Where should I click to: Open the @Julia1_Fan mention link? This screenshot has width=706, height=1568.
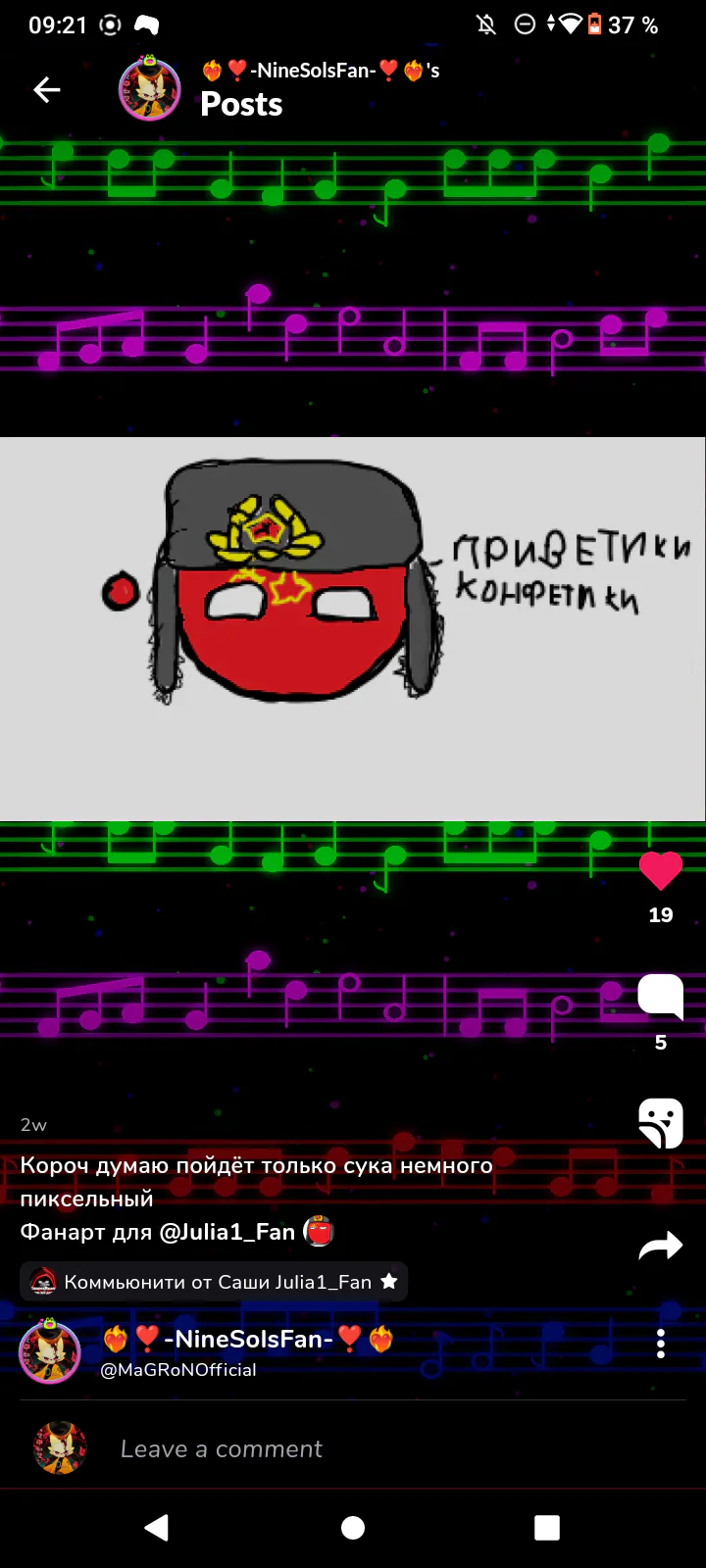[x=227, y=1232]
